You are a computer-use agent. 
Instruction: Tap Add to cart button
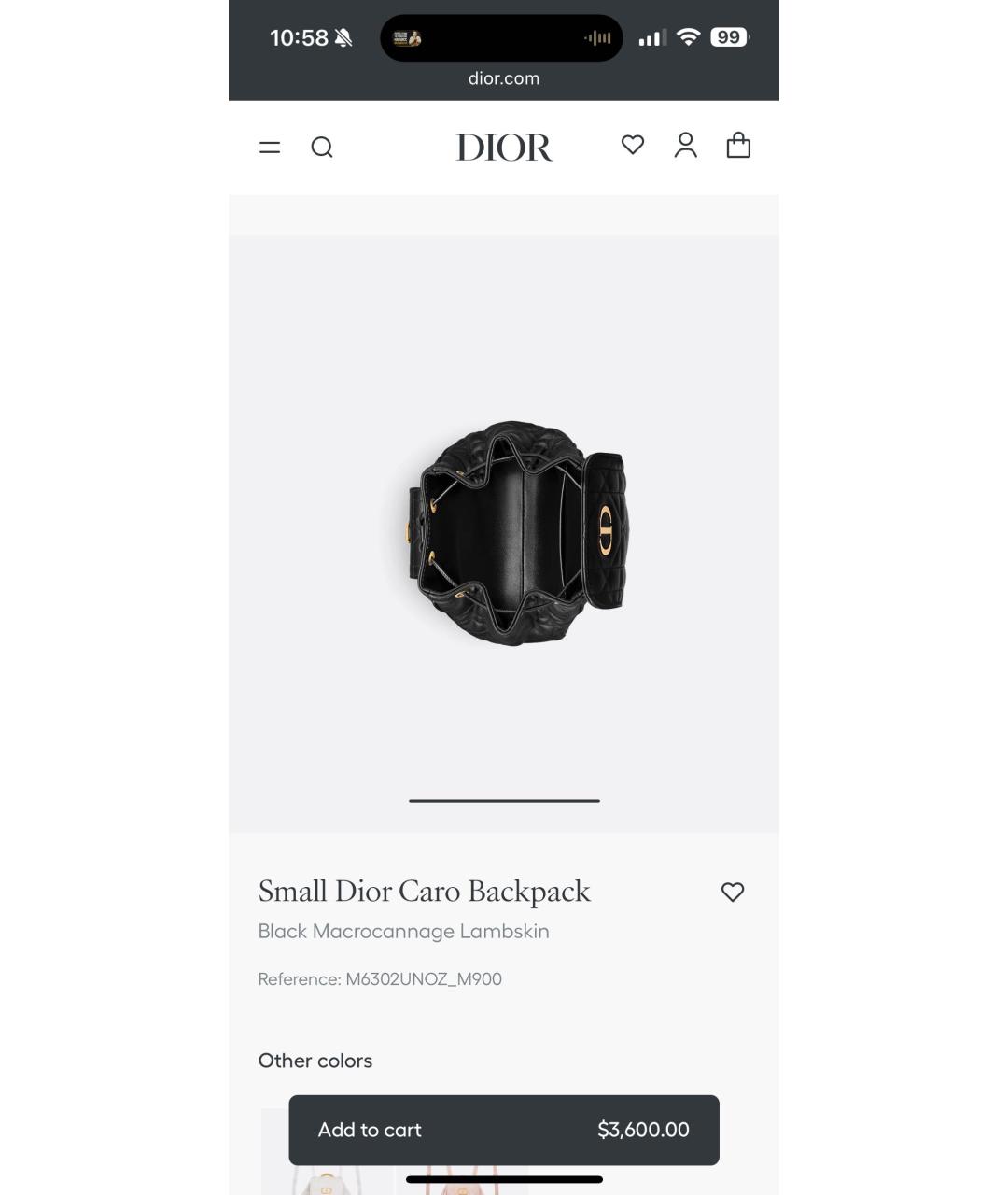tap(504, 1130)
